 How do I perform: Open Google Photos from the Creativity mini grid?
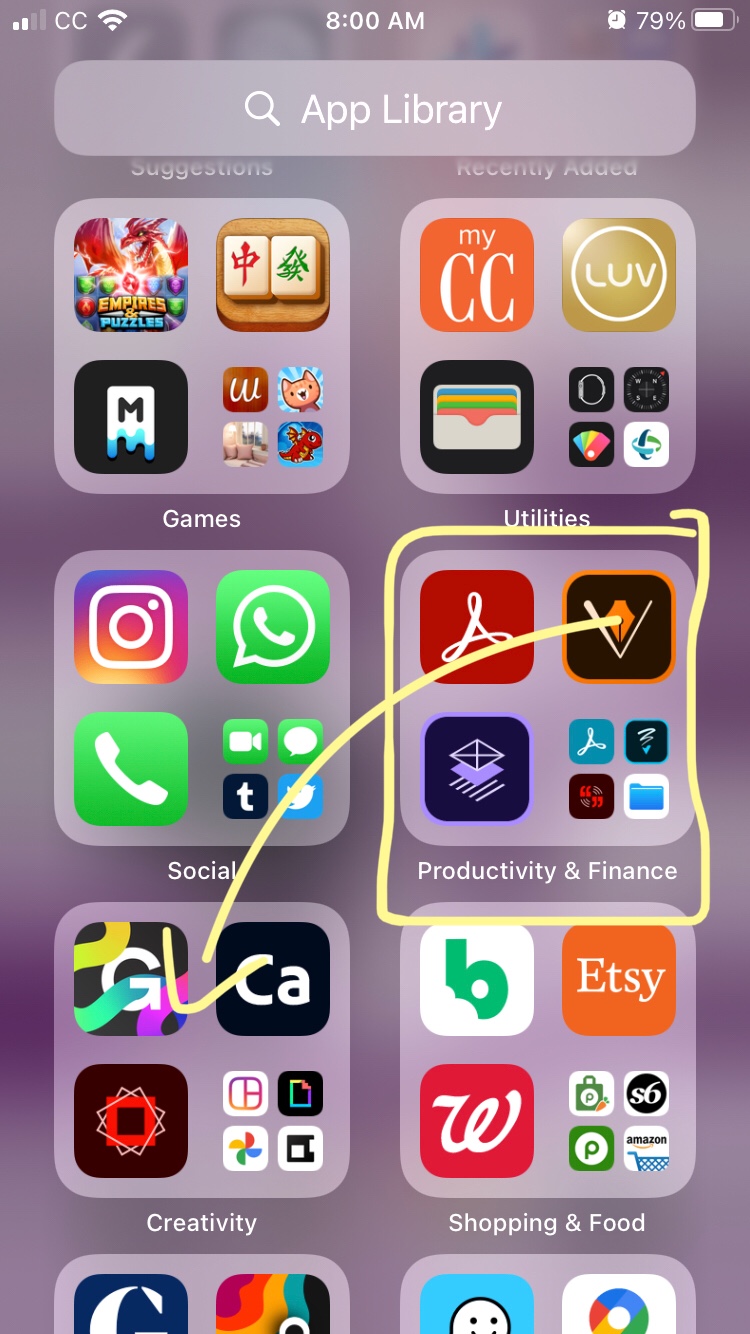coord(246,1148)
